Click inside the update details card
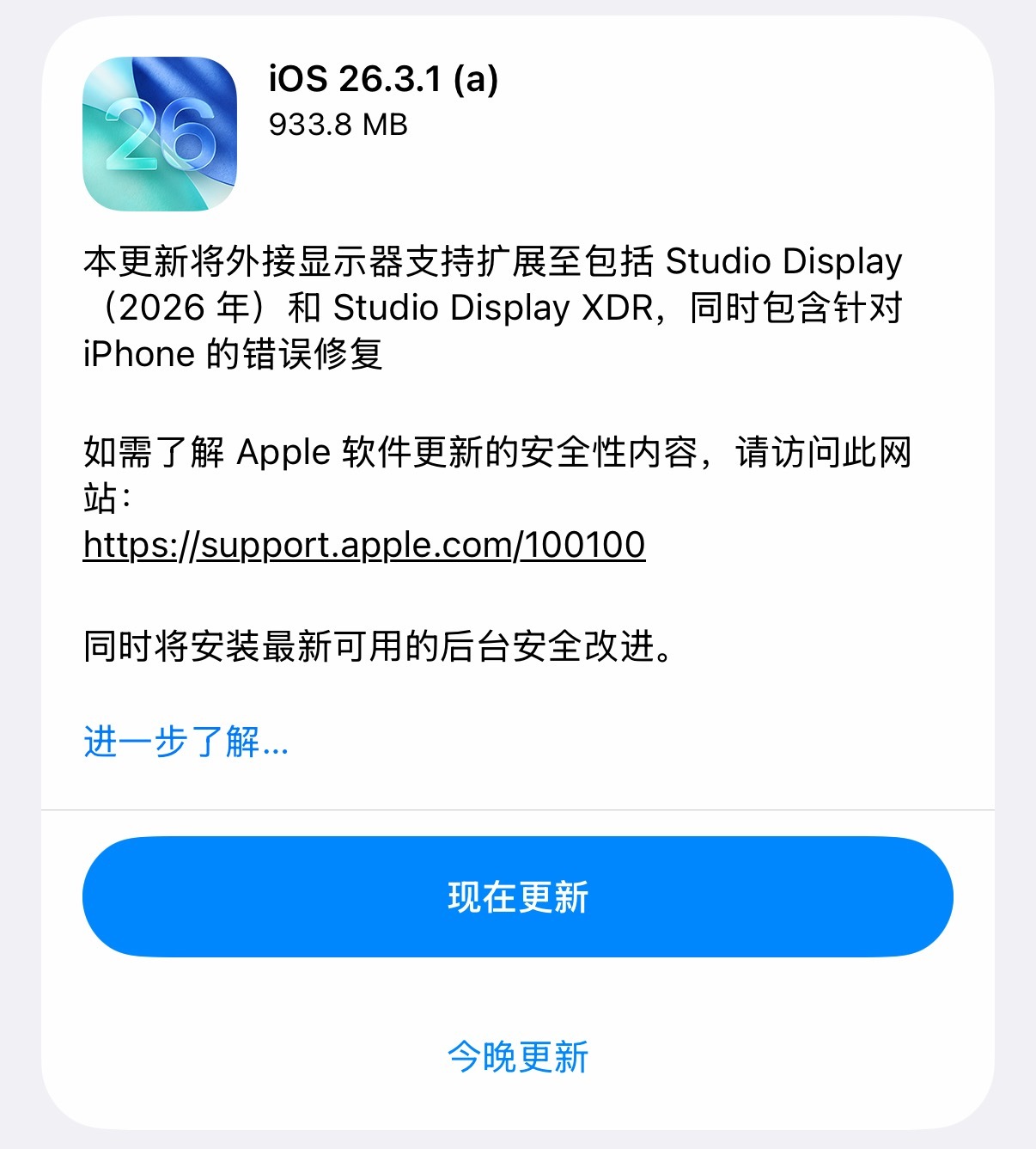Screen dimensions: 1036x1149 517,395
